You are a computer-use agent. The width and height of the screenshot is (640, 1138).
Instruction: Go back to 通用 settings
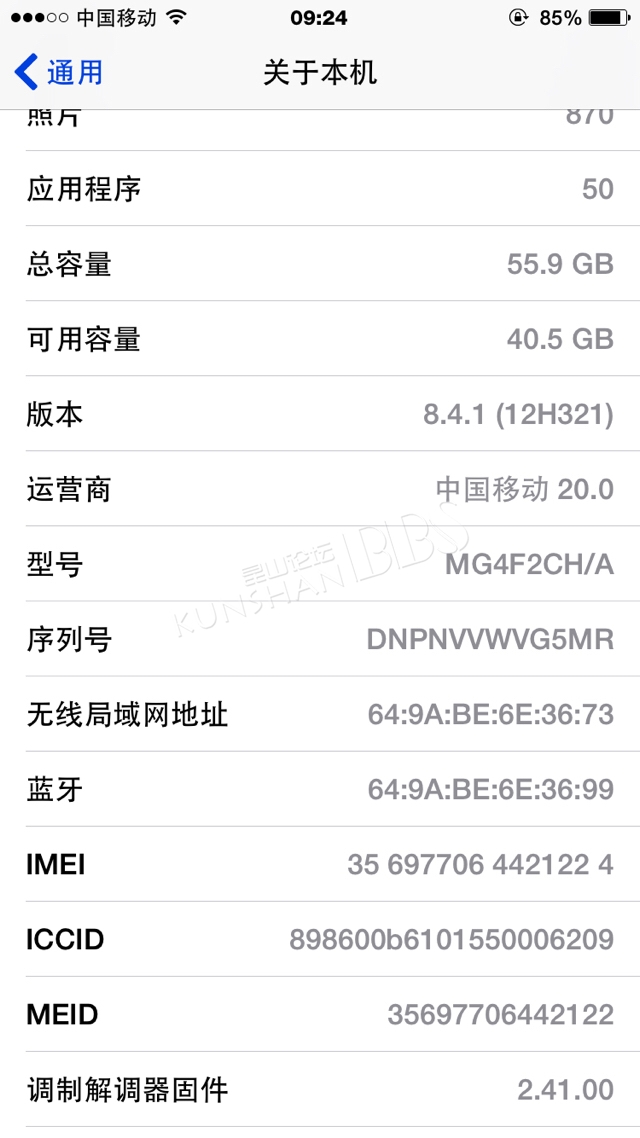[x=59, y=73]
